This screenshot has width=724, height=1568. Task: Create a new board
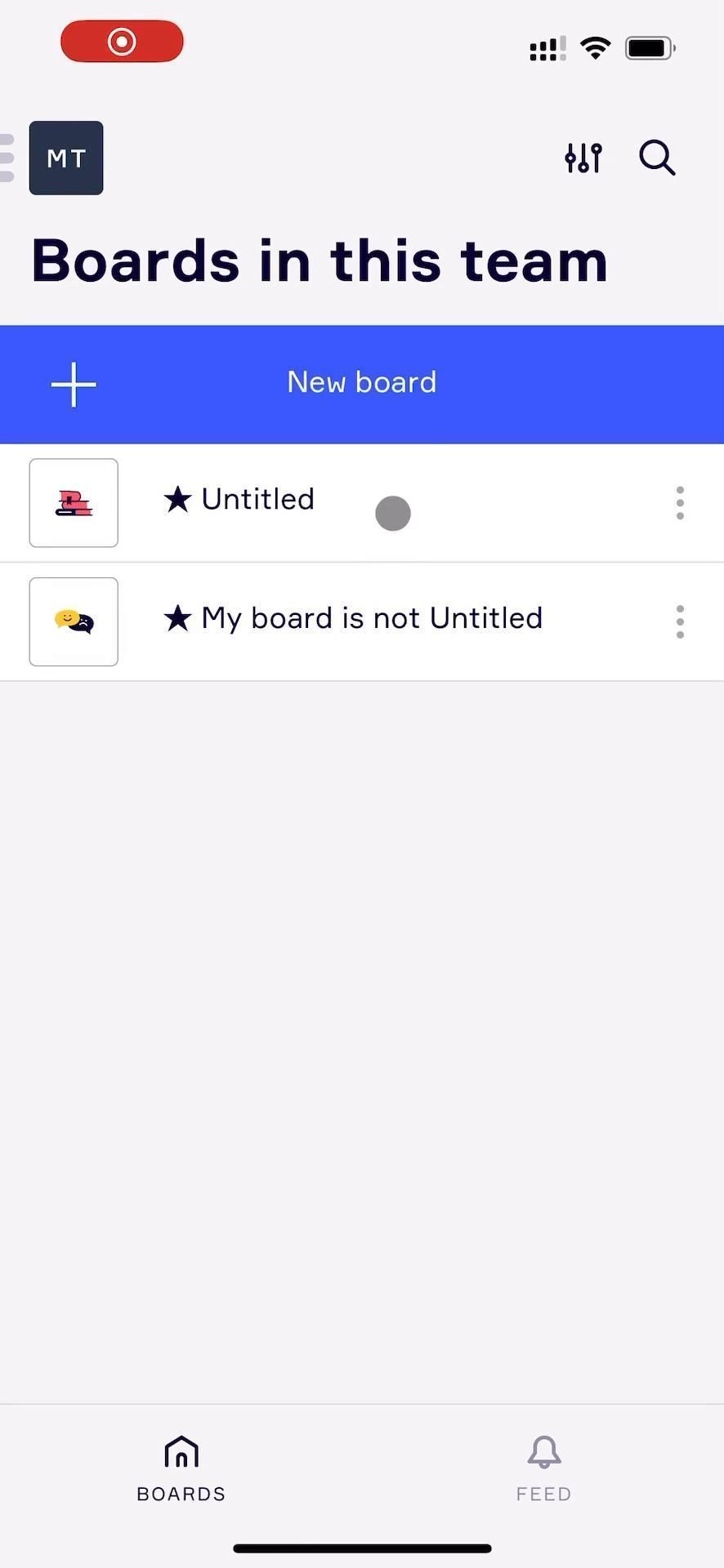tap(362, 384)
